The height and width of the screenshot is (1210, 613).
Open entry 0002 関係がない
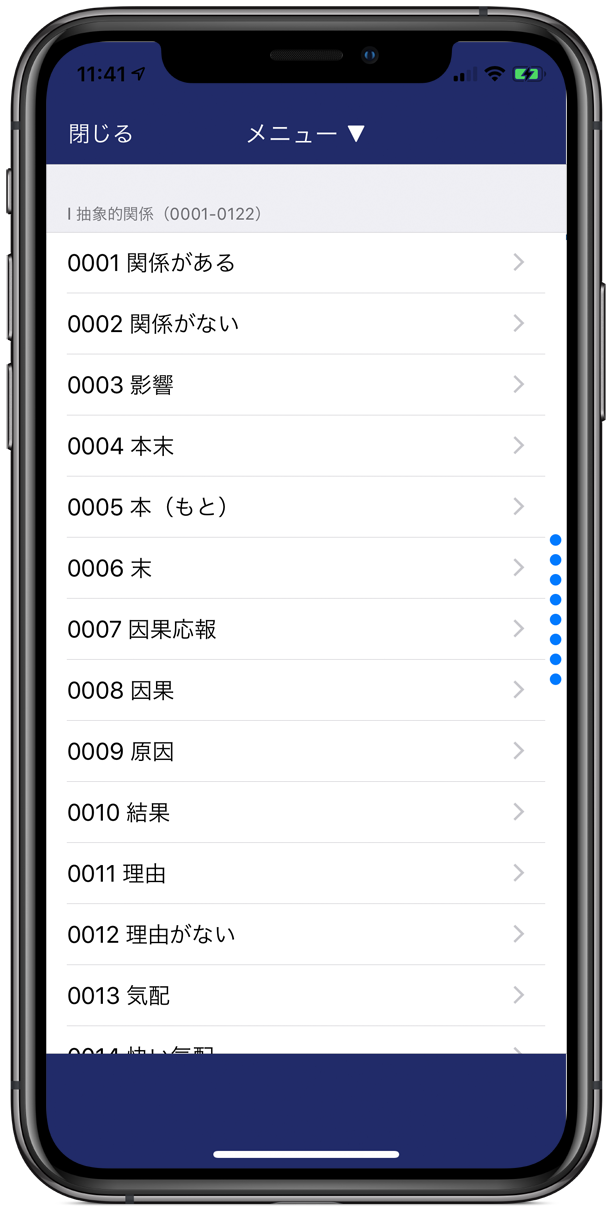pos(300,324)
